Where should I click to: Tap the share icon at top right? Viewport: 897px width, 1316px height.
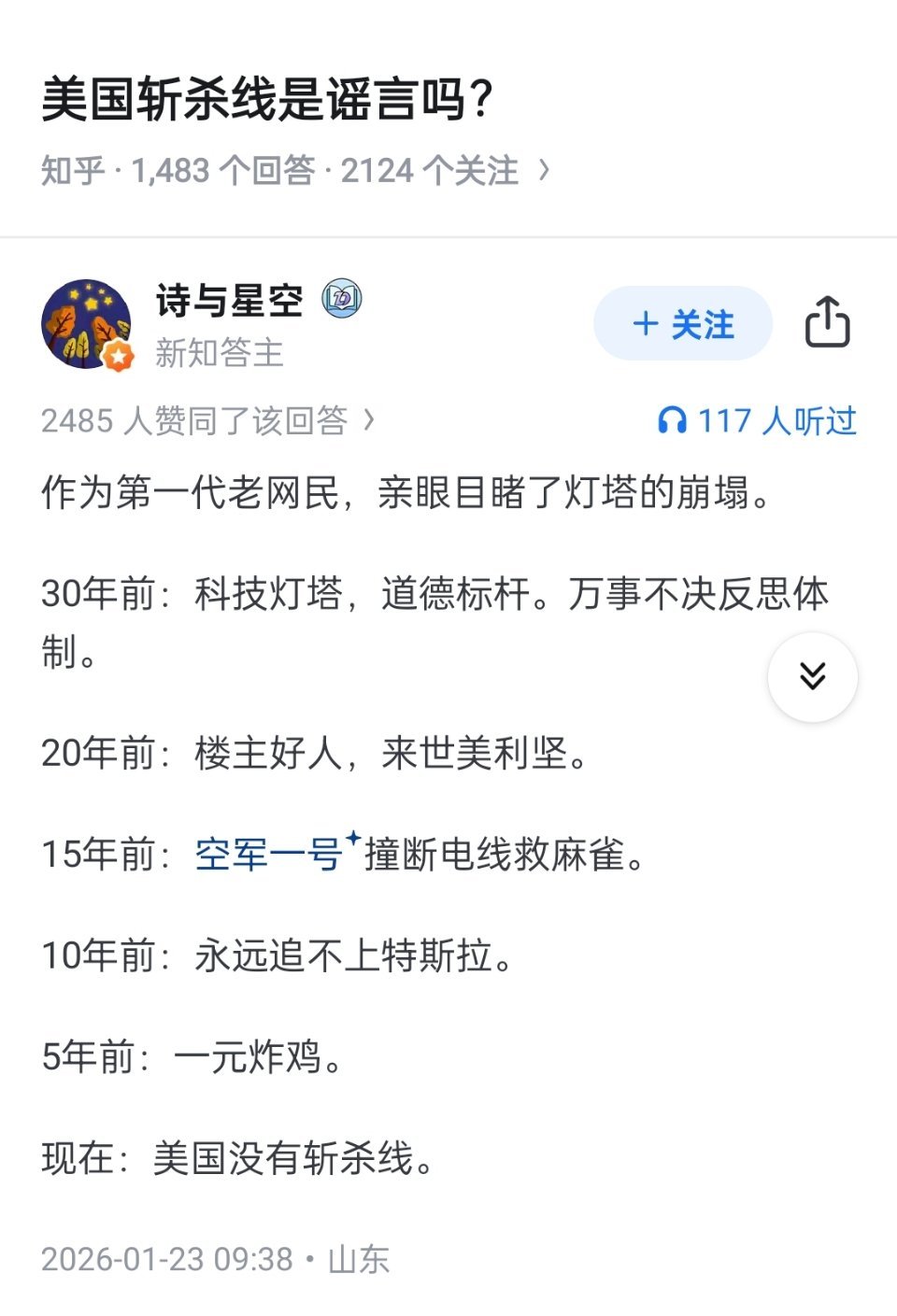826,322
